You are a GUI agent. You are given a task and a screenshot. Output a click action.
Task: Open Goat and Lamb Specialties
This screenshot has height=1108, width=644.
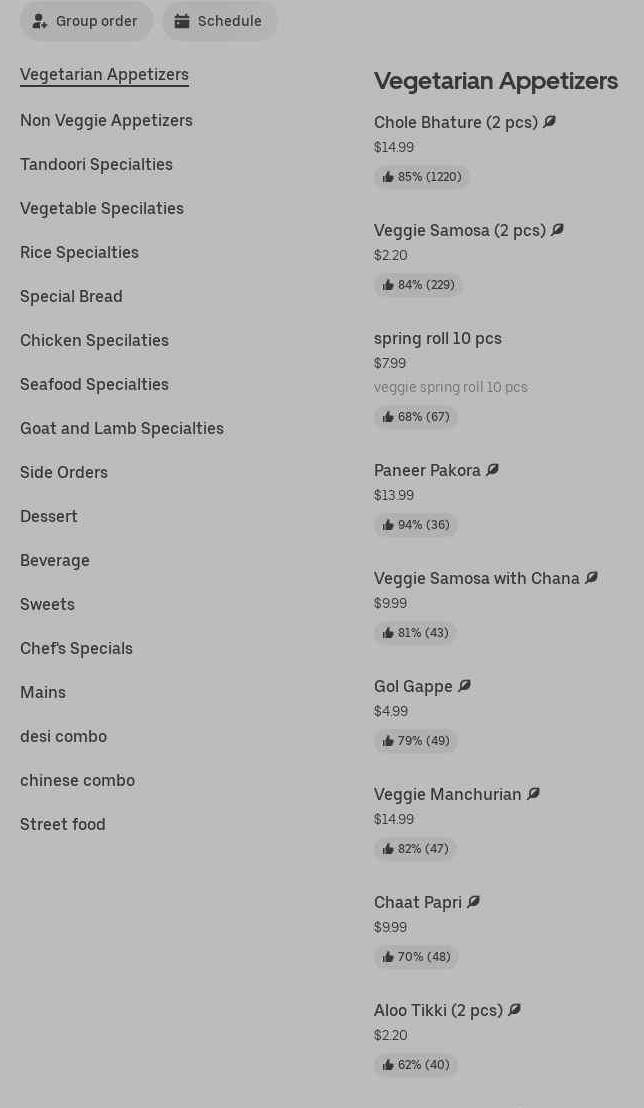(122, 428)
